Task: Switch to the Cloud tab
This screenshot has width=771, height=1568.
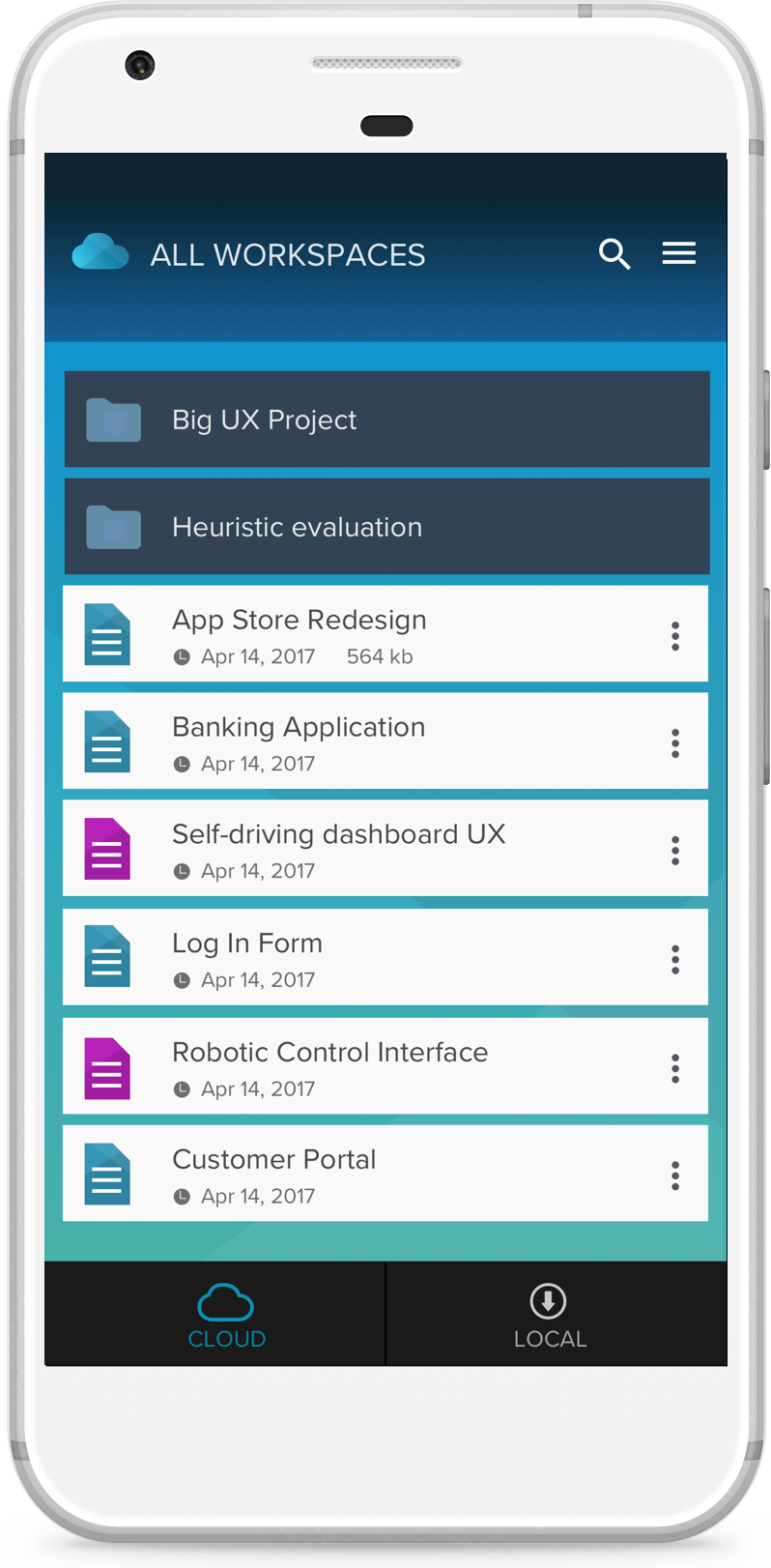Action: 226,1316
